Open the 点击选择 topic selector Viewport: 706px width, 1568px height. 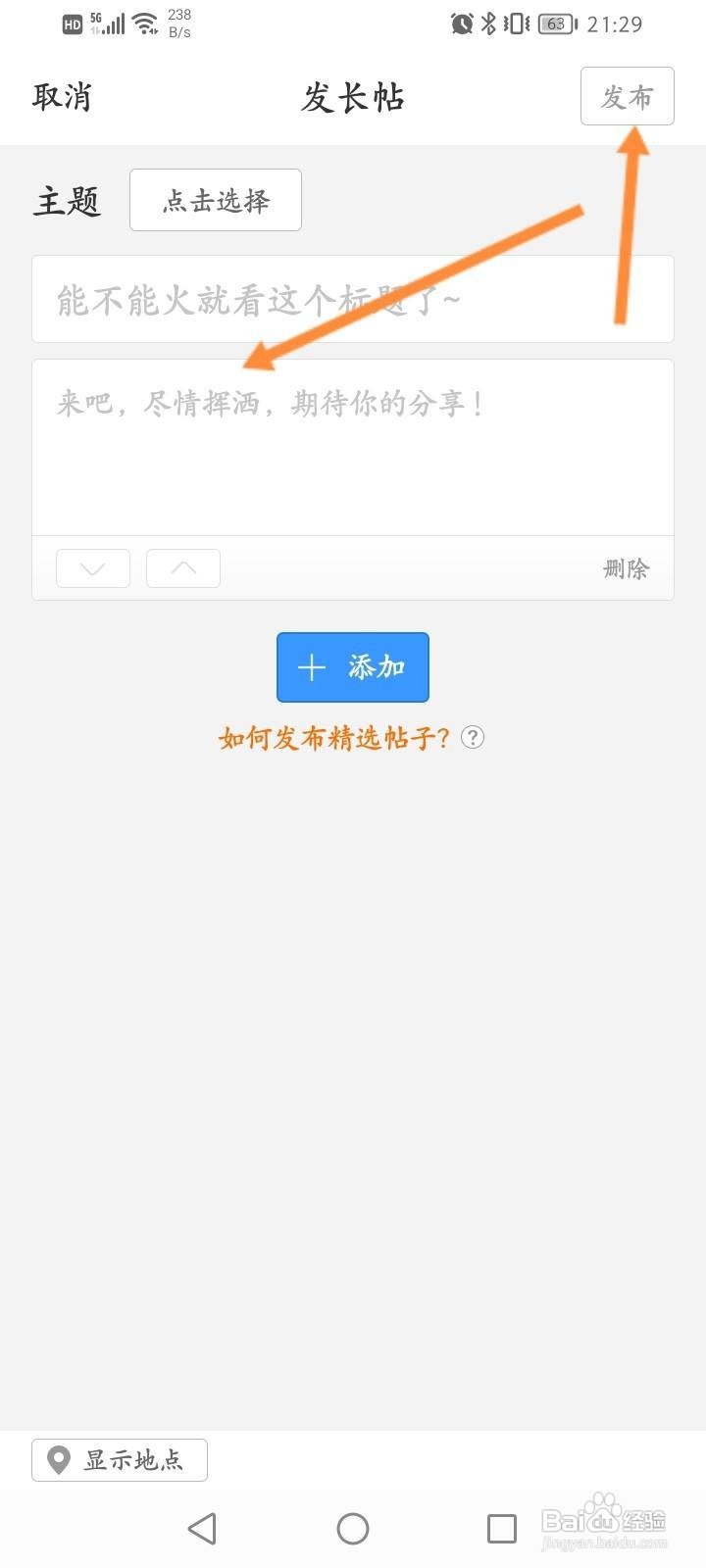215,199
